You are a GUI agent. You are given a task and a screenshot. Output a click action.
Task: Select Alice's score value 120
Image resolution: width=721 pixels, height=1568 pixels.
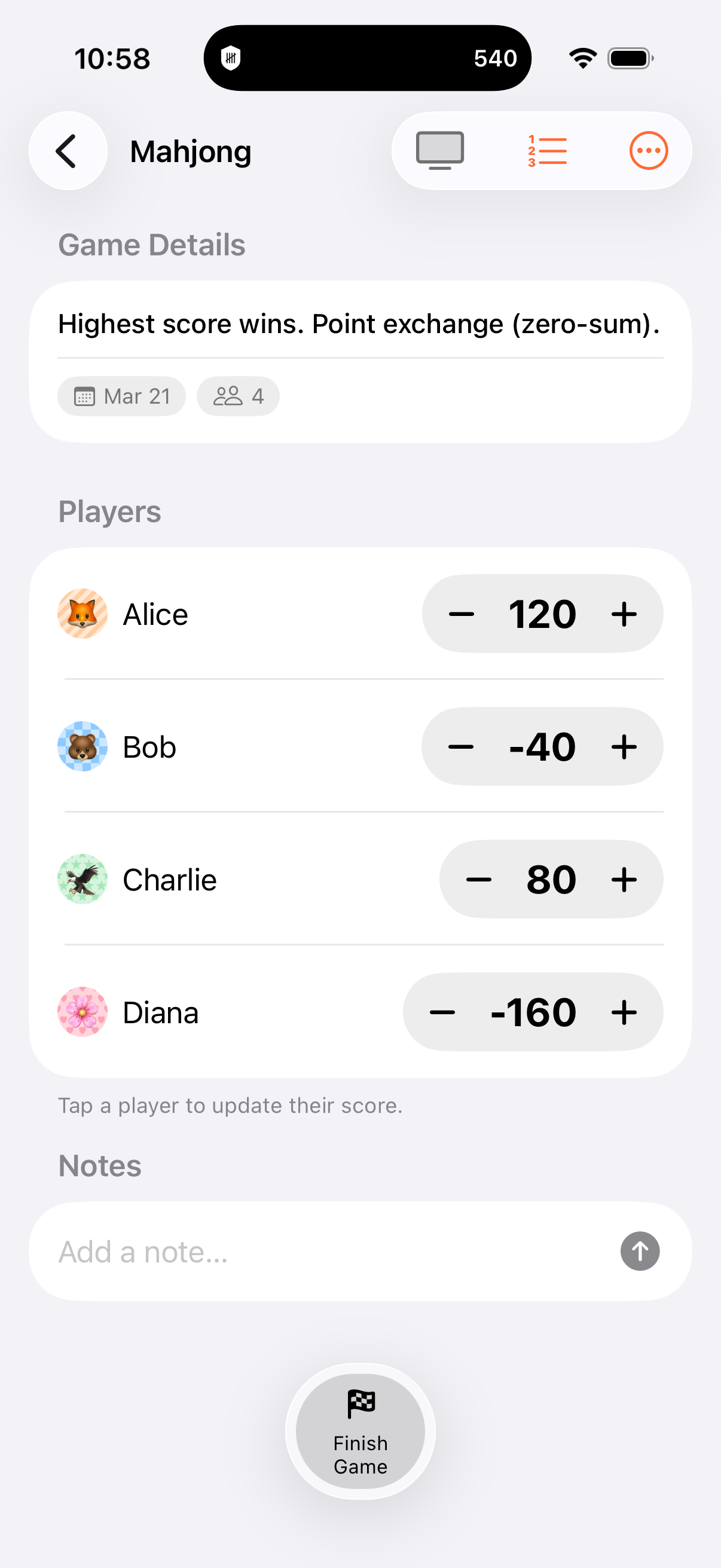tap(542, 614)
